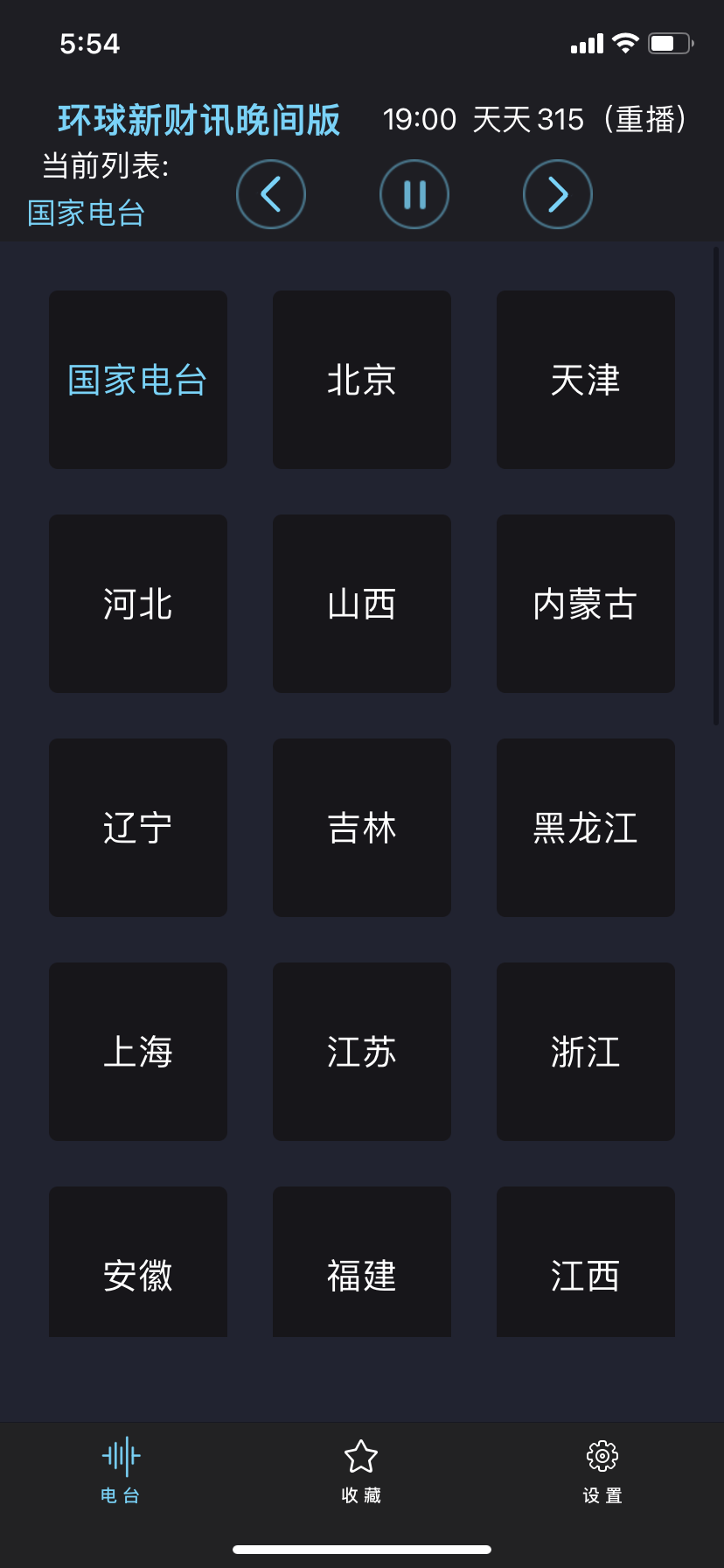Screen dimensions: 724x1568
Task: Open the 北京 station list
Action: click(362, 380)
